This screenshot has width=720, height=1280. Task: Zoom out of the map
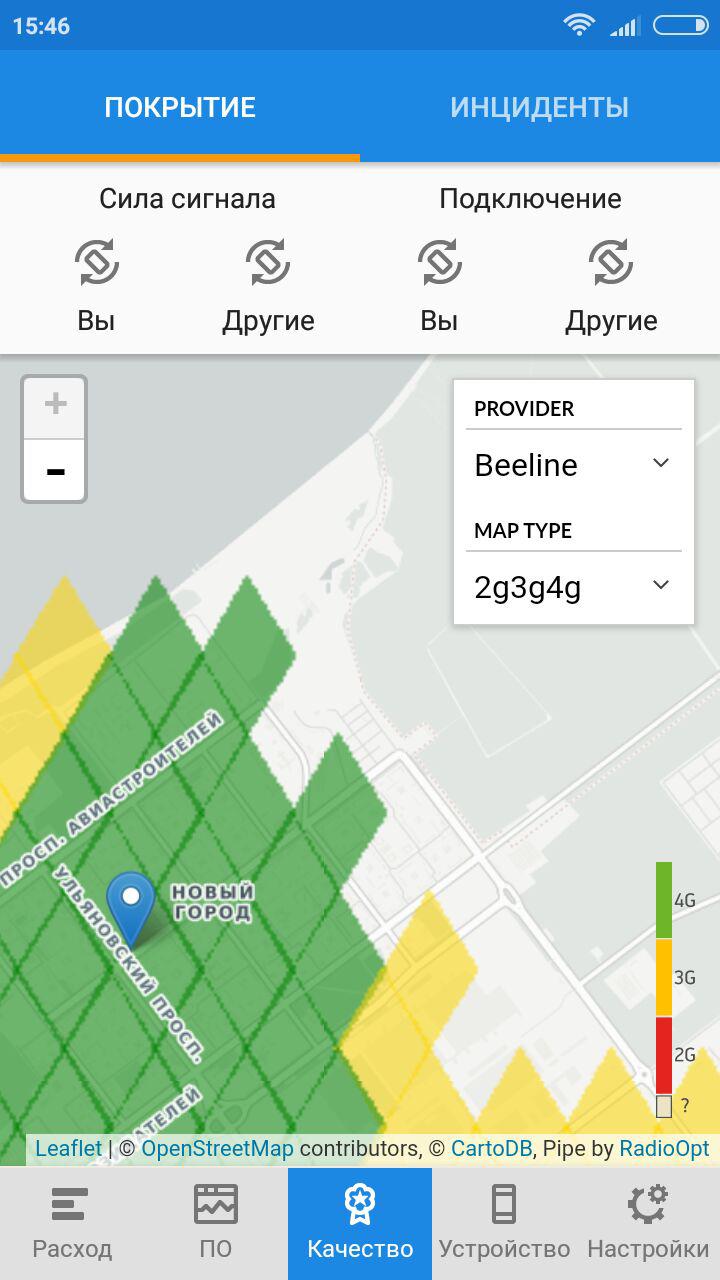(55, 470)
